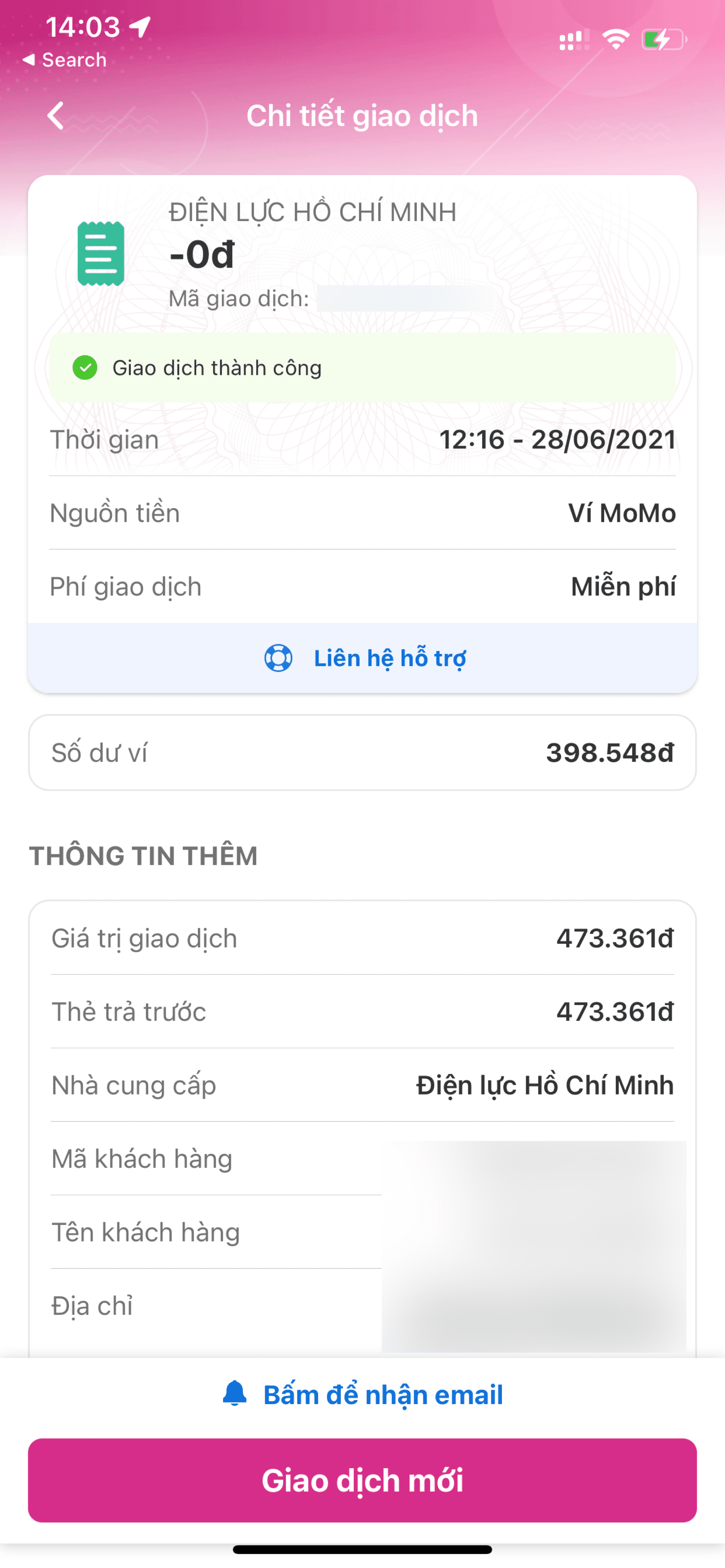Tap Liên hệ hỗ trợ support link
Screen dimensions: 725x1568
tap(365, 658)
